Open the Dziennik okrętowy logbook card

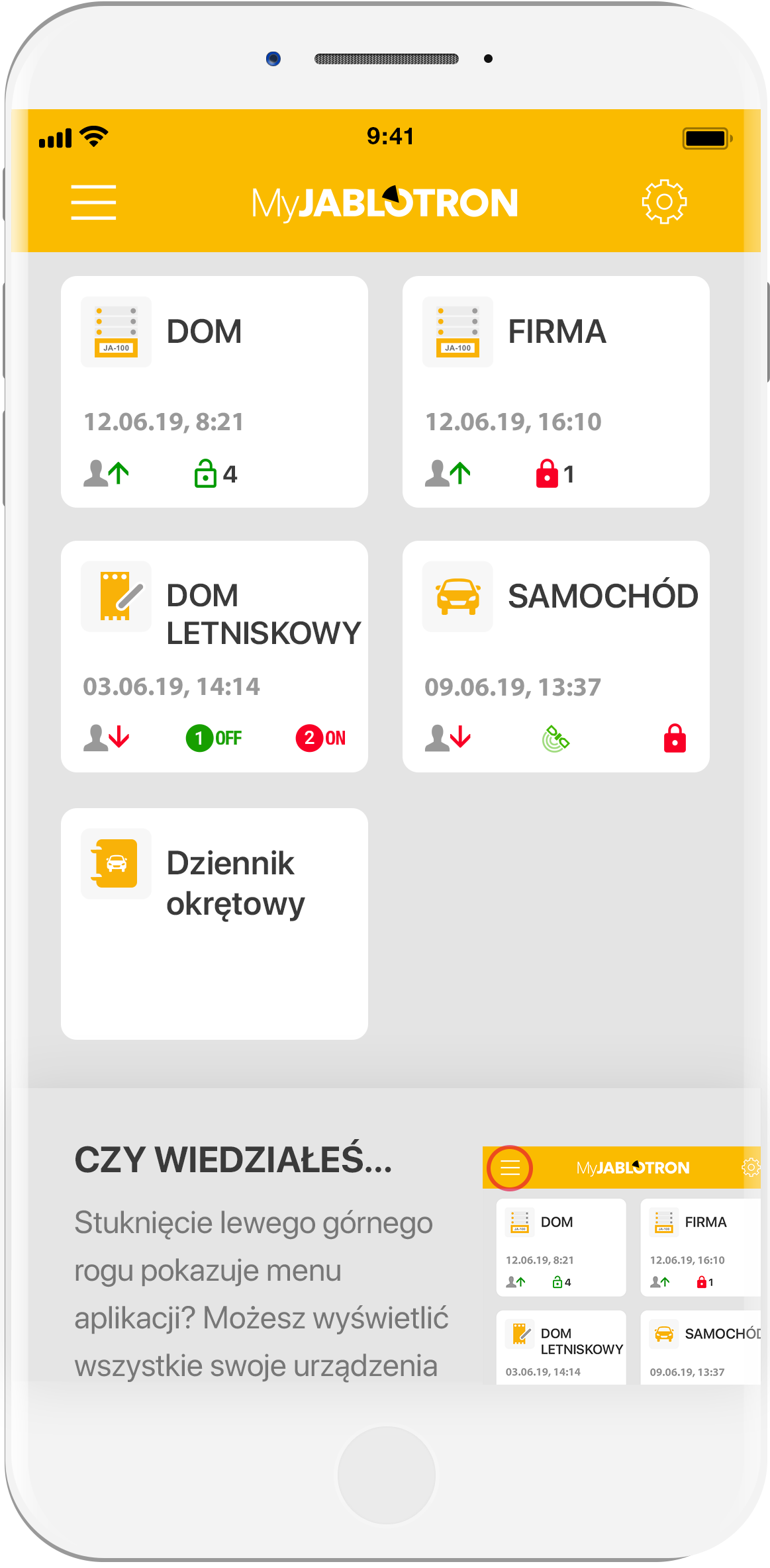point(215,924)
